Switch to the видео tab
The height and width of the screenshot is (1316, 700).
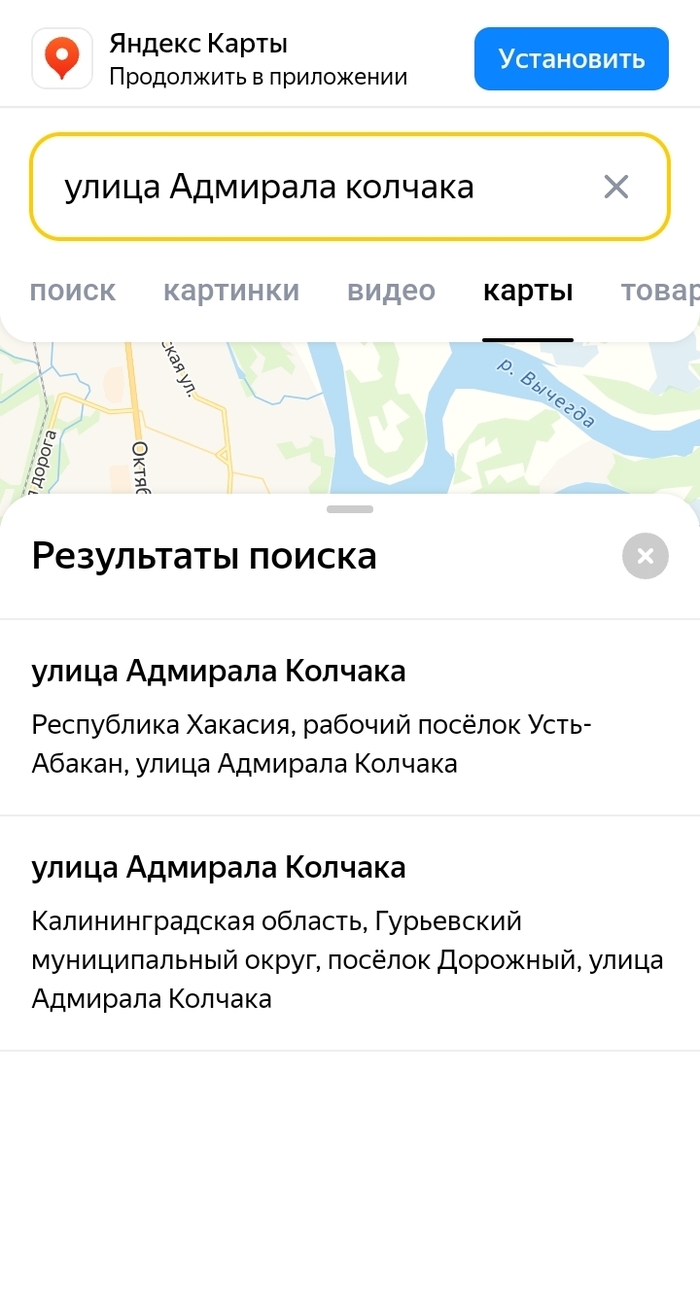(x=391, y=291)
